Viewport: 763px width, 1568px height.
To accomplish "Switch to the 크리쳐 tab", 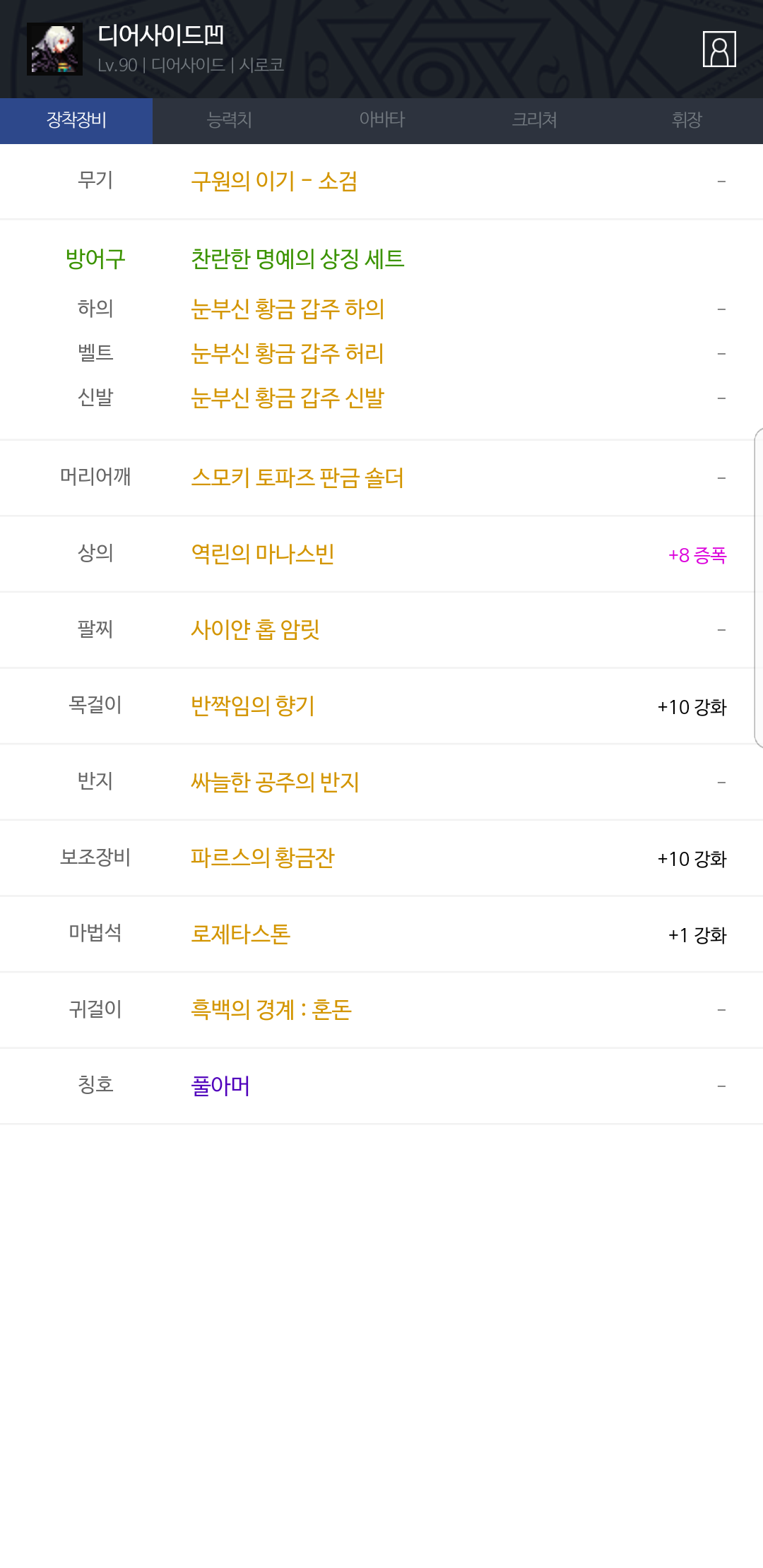I will (x=534, y=121).
